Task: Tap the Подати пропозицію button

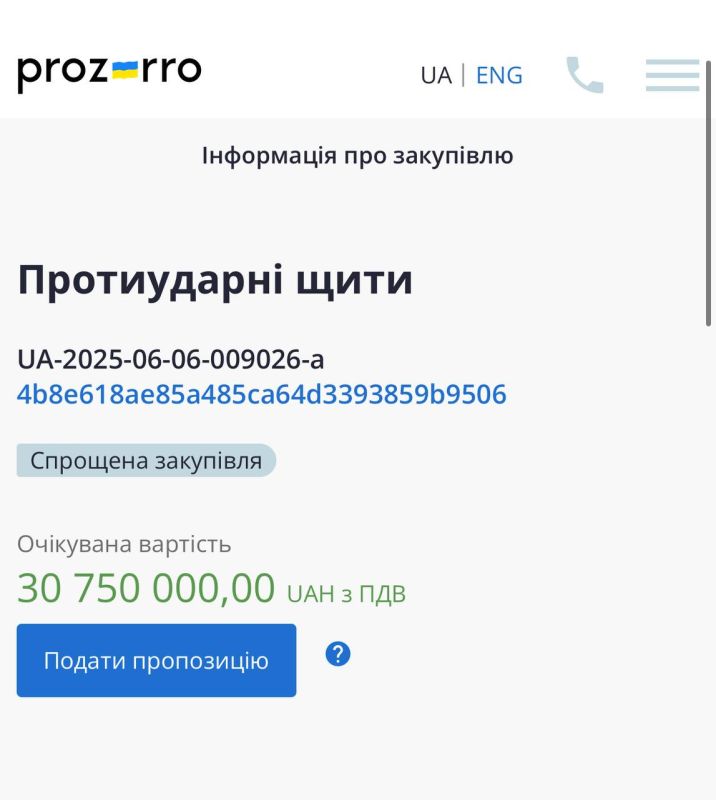Action: point(156,660)
